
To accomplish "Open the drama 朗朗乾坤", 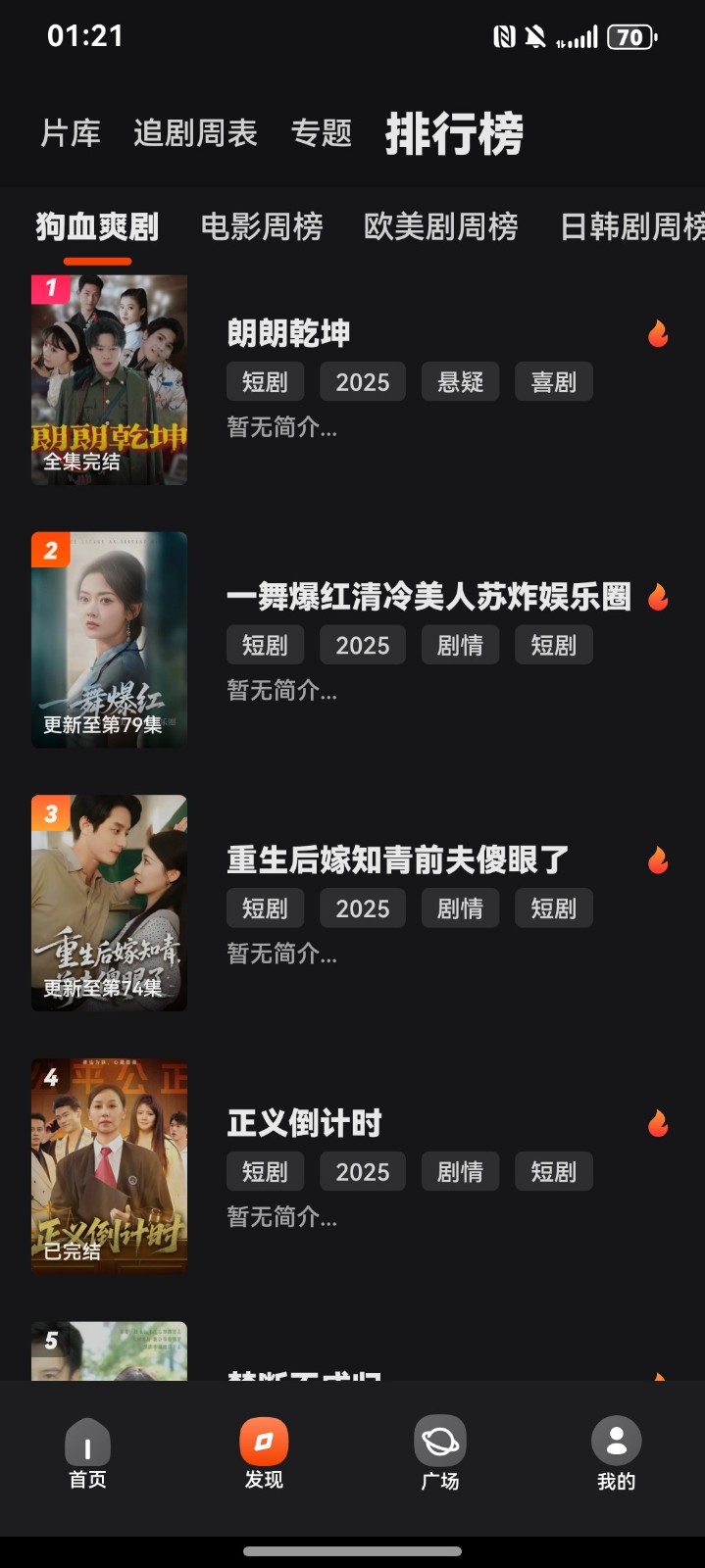I will [288, 333].
